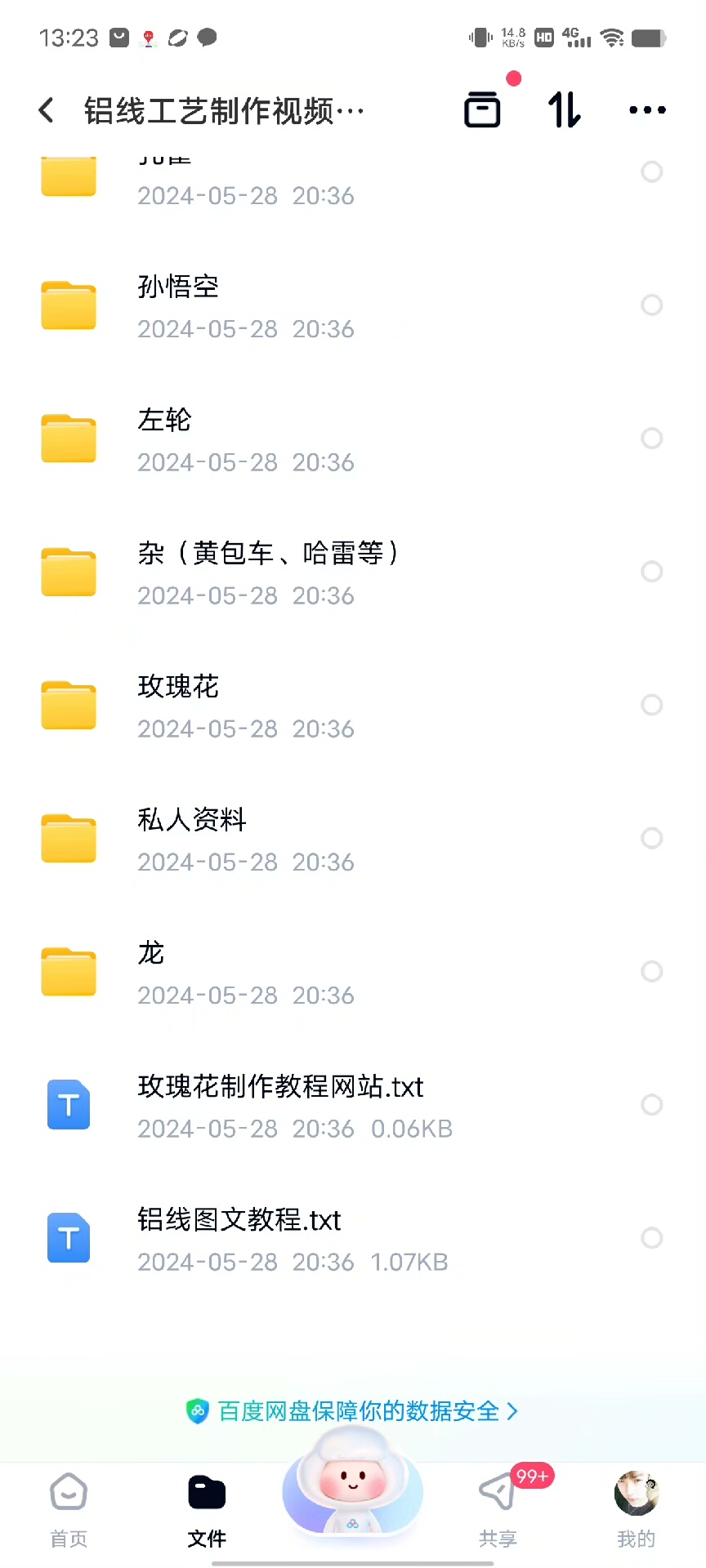Select the 左轮 folder checkbox

(651, 439)
